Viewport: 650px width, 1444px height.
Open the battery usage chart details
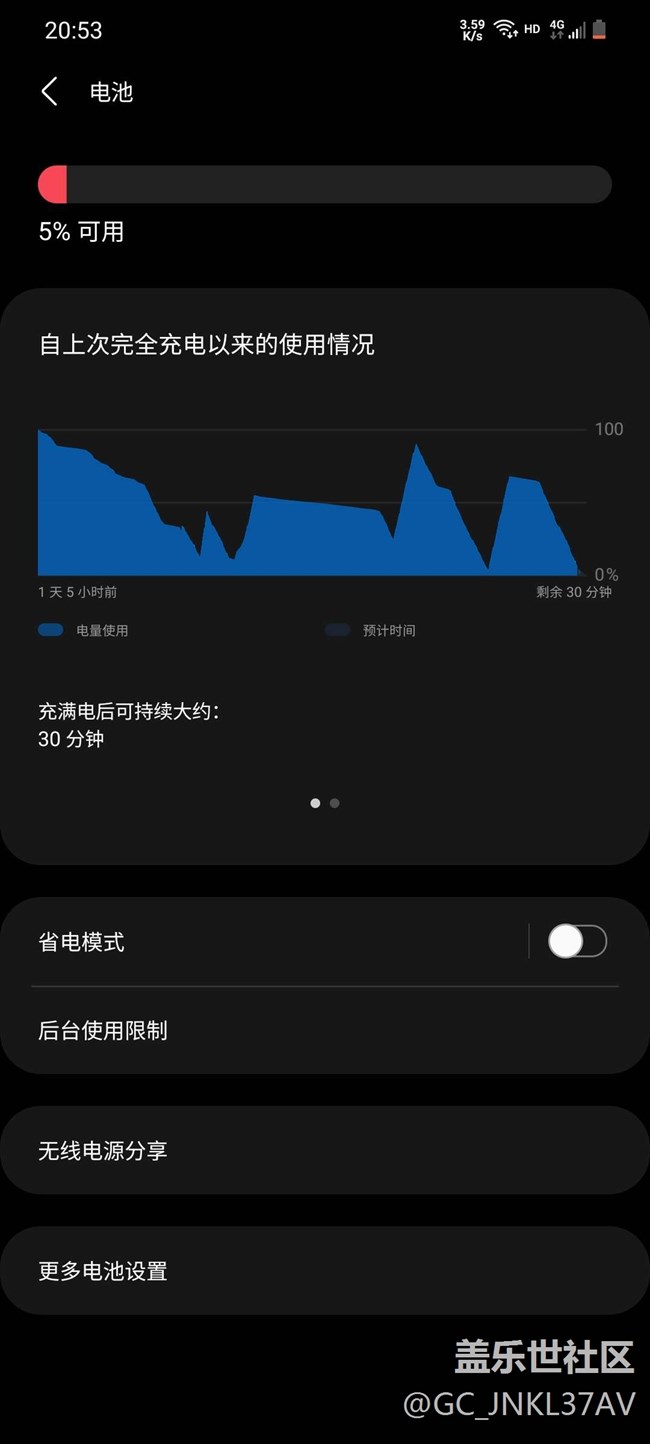pyautogui.click(x=310, y=502)
